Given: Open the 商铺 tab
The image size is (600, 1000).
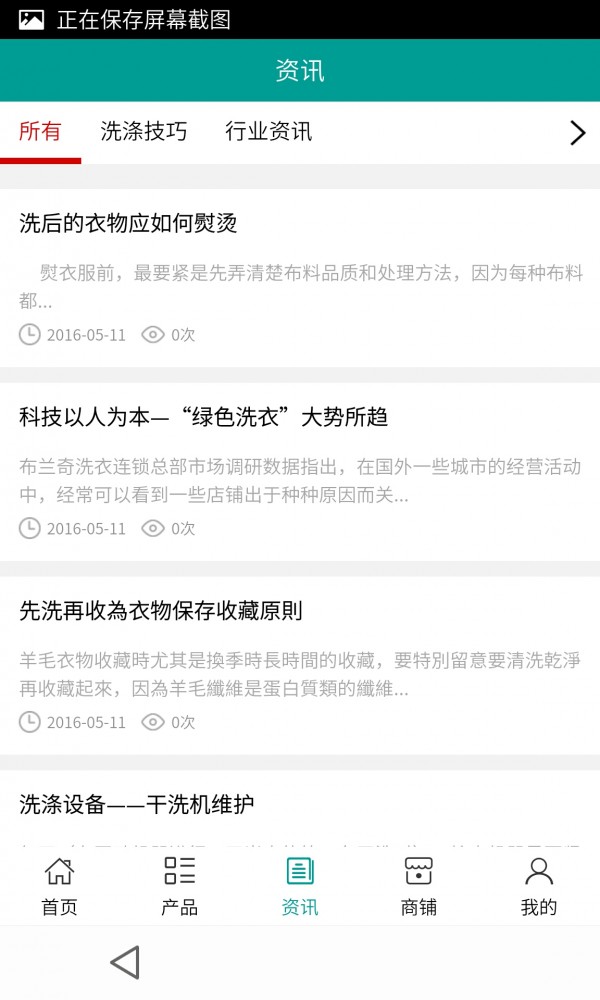Looking at the screenshot, I should [x=418, y=886].
